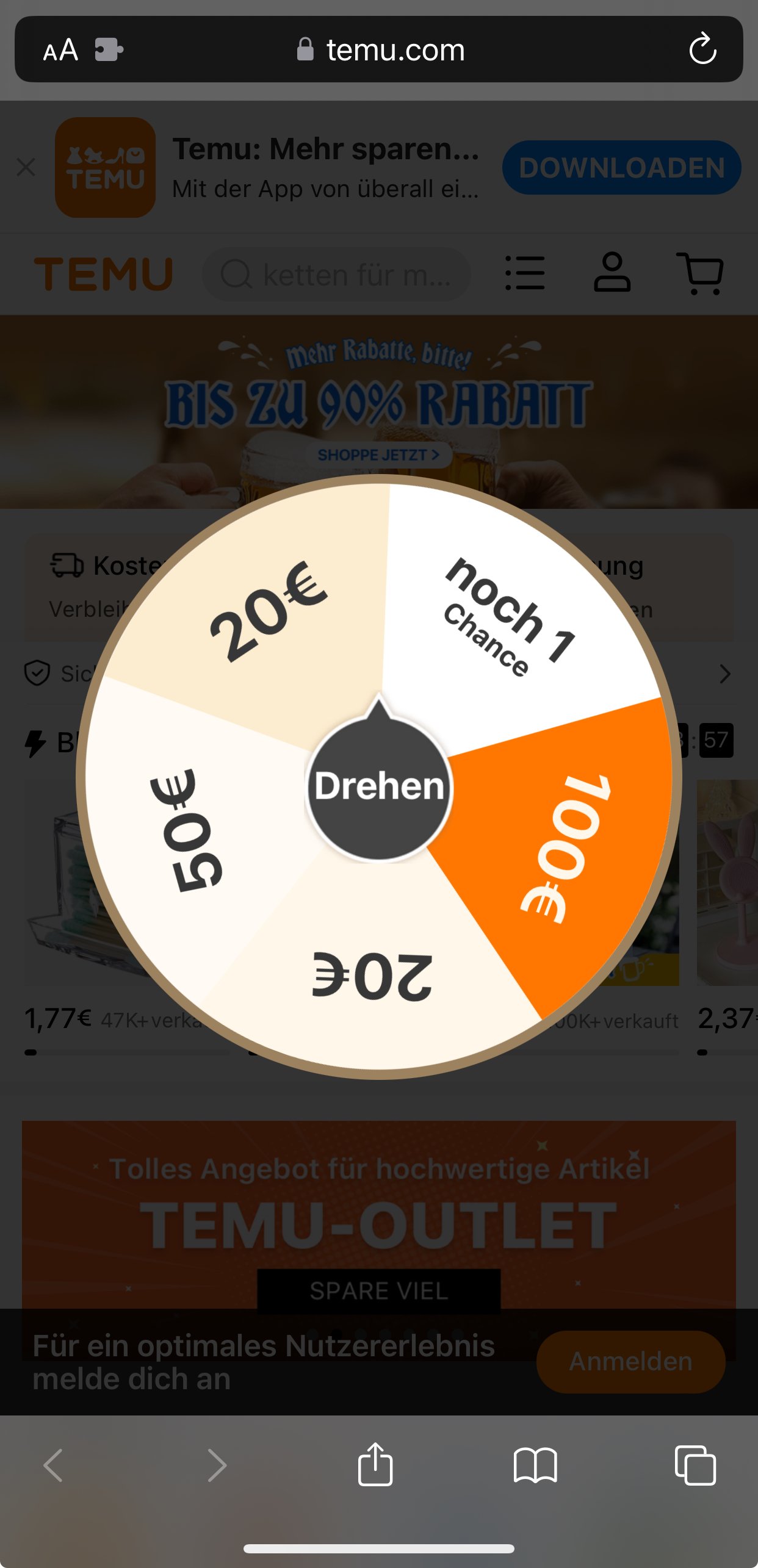
Task: Open the browser extensions puzzle icon
Action: [x=109, y=50]
